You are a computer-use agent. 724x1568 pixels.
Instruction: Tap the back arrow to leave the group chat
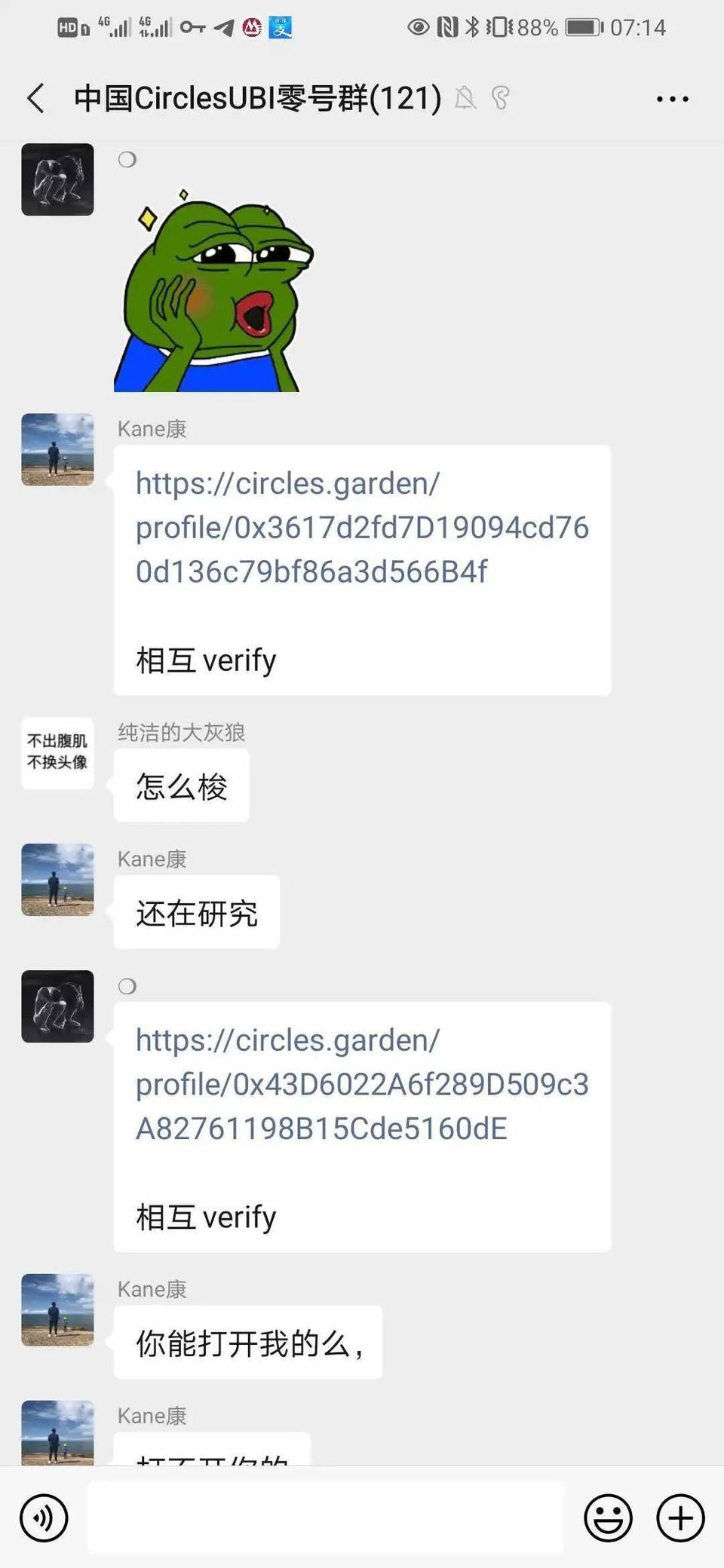34,98
